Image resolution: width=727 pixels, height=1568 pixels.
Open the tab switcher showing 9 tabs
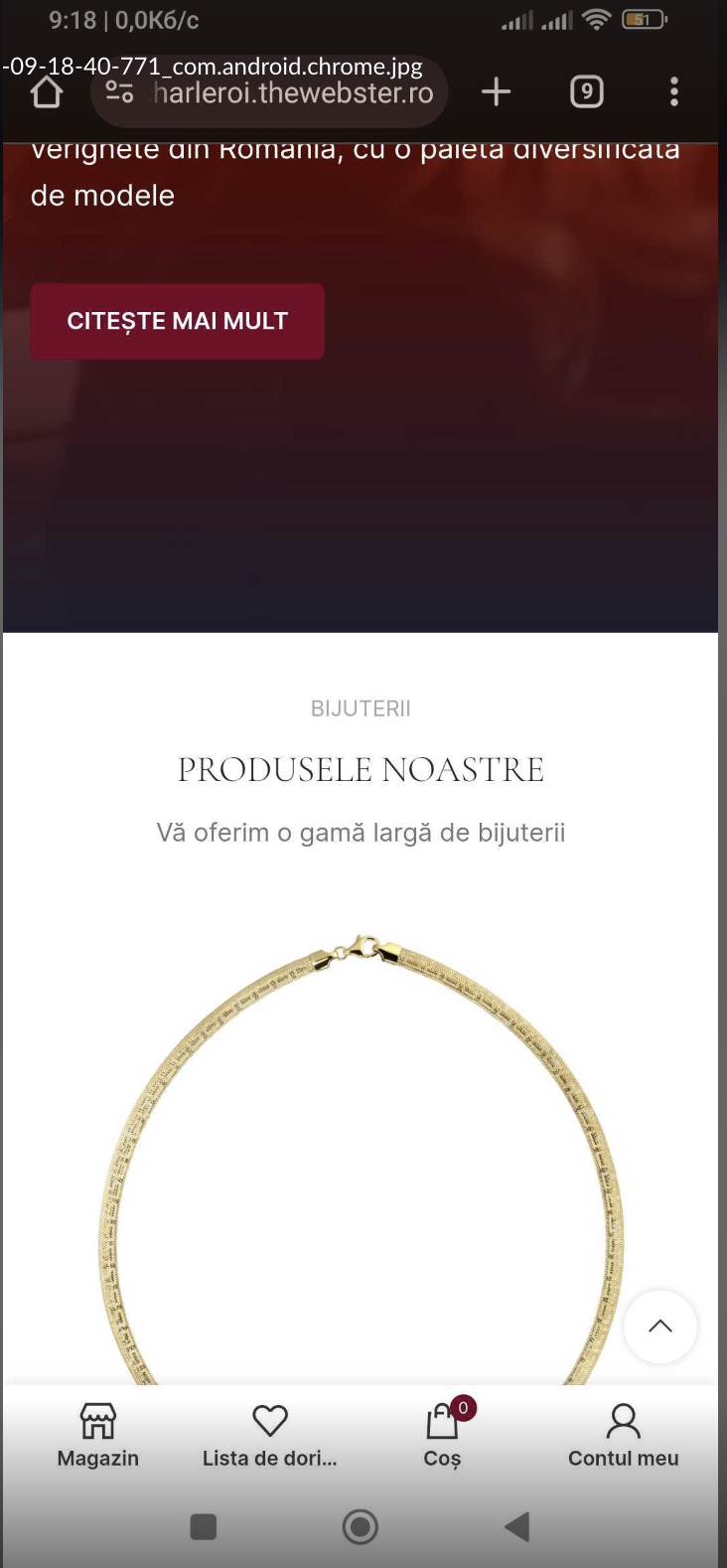[587, 92]
